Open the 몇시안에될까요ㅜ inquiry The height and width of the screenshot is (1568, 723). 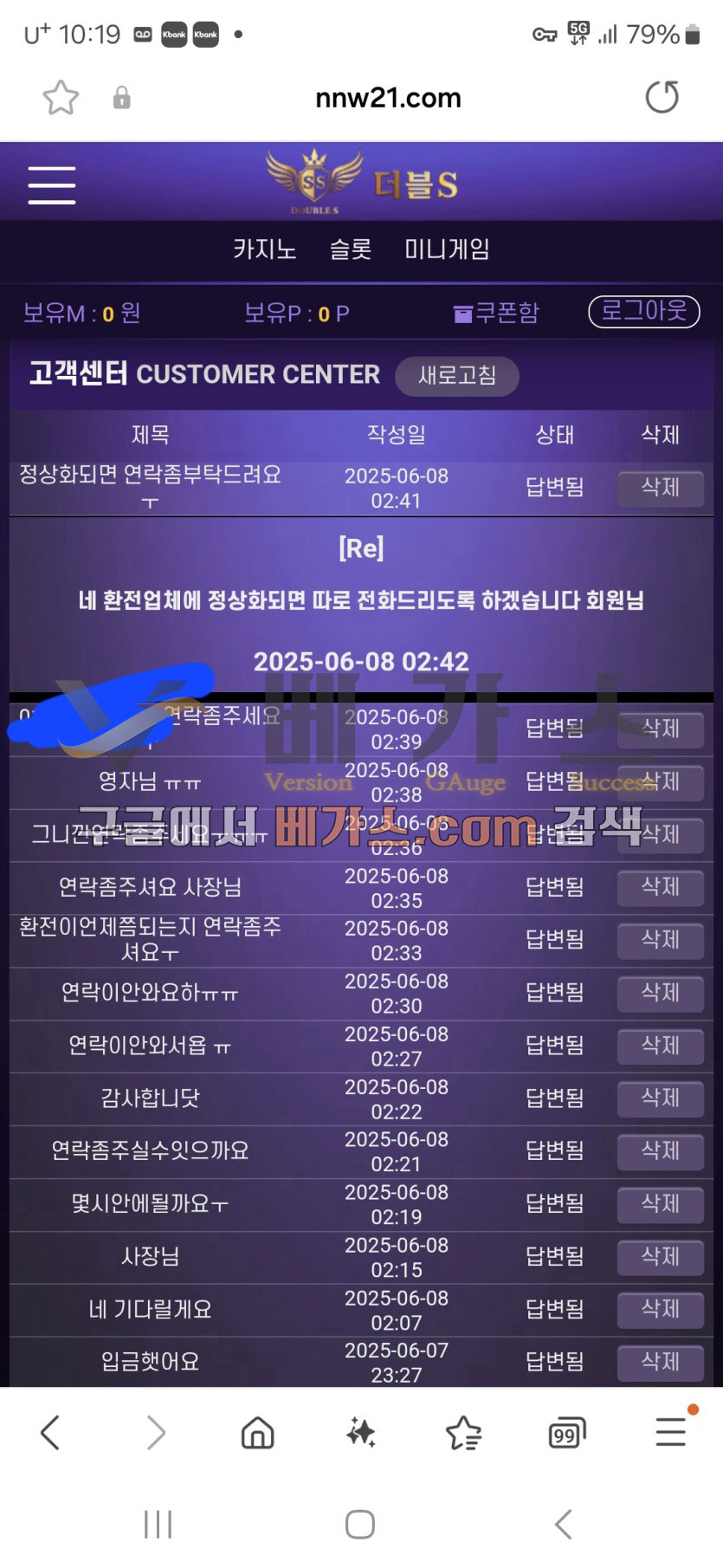tap(150, 1204)
